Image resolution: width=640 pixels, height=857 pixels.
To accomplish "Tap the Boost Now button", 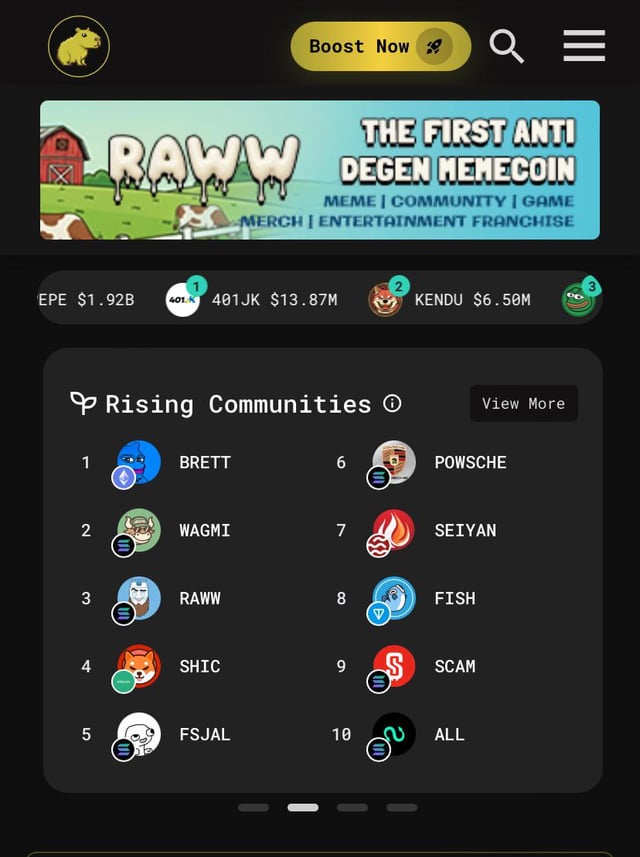I will pyautogui.click(x=380, y=47).
